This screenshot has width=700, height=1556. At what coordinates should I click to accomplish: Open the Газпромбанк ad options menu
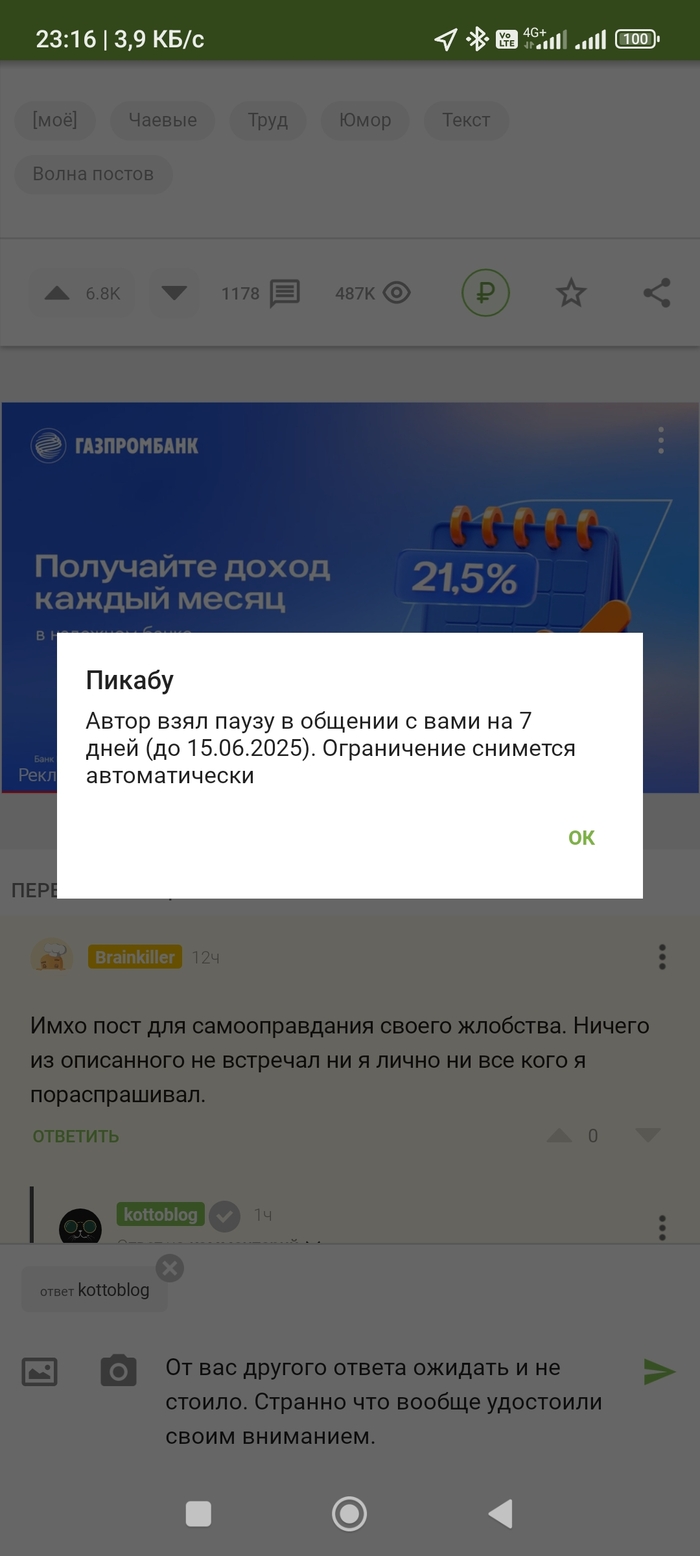[x=660, y=441]
